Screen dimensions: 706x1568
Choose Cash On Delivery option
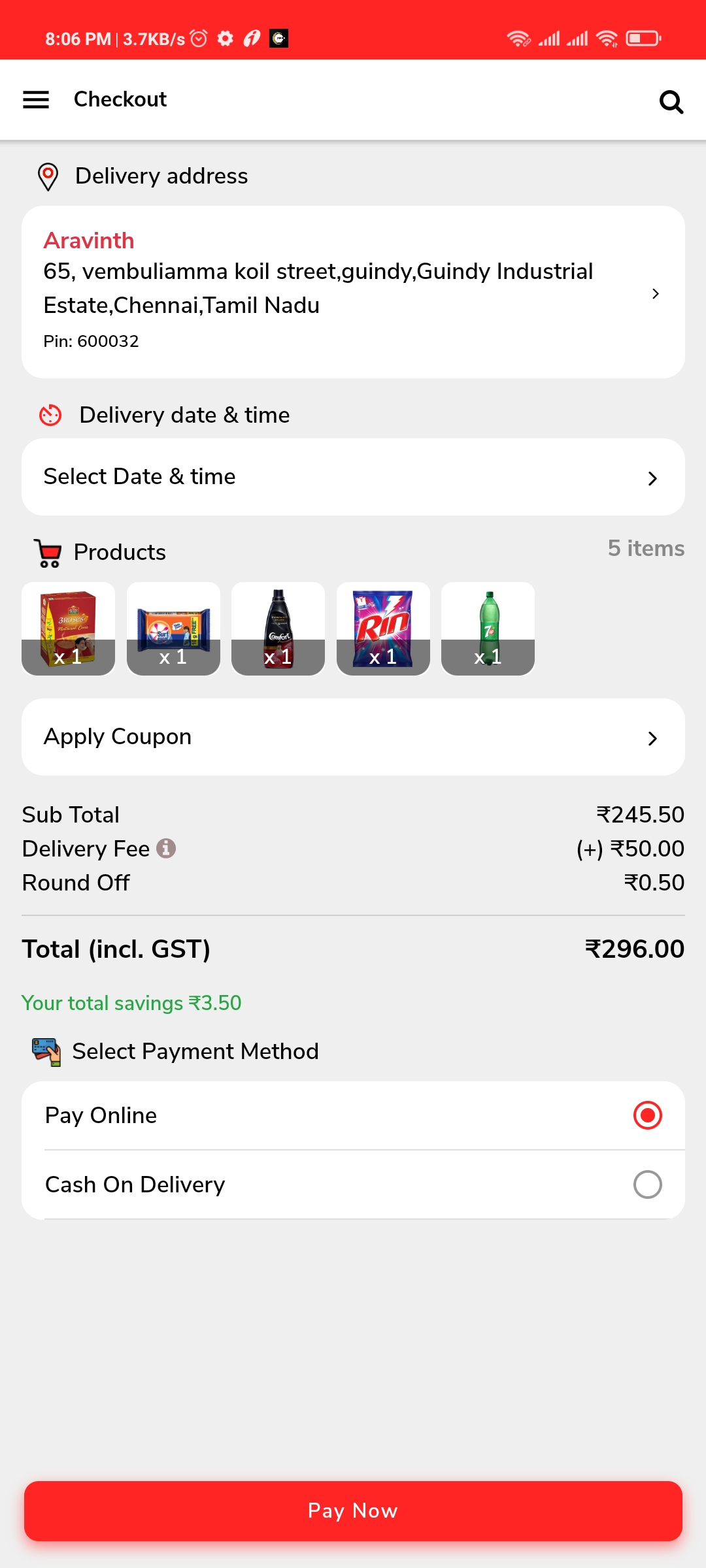(647, 1184)
